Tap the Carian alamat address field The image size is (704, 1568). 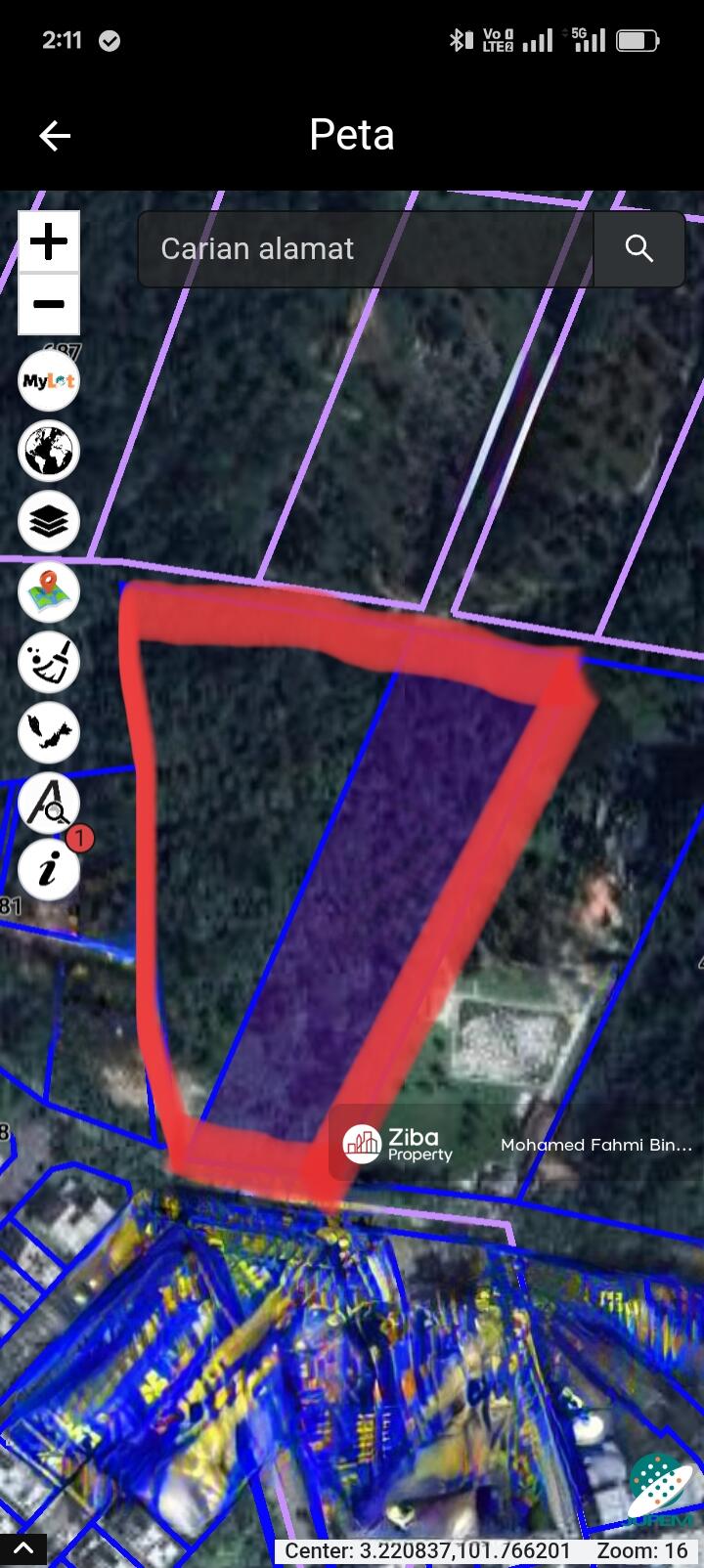[x=365, y=249]
